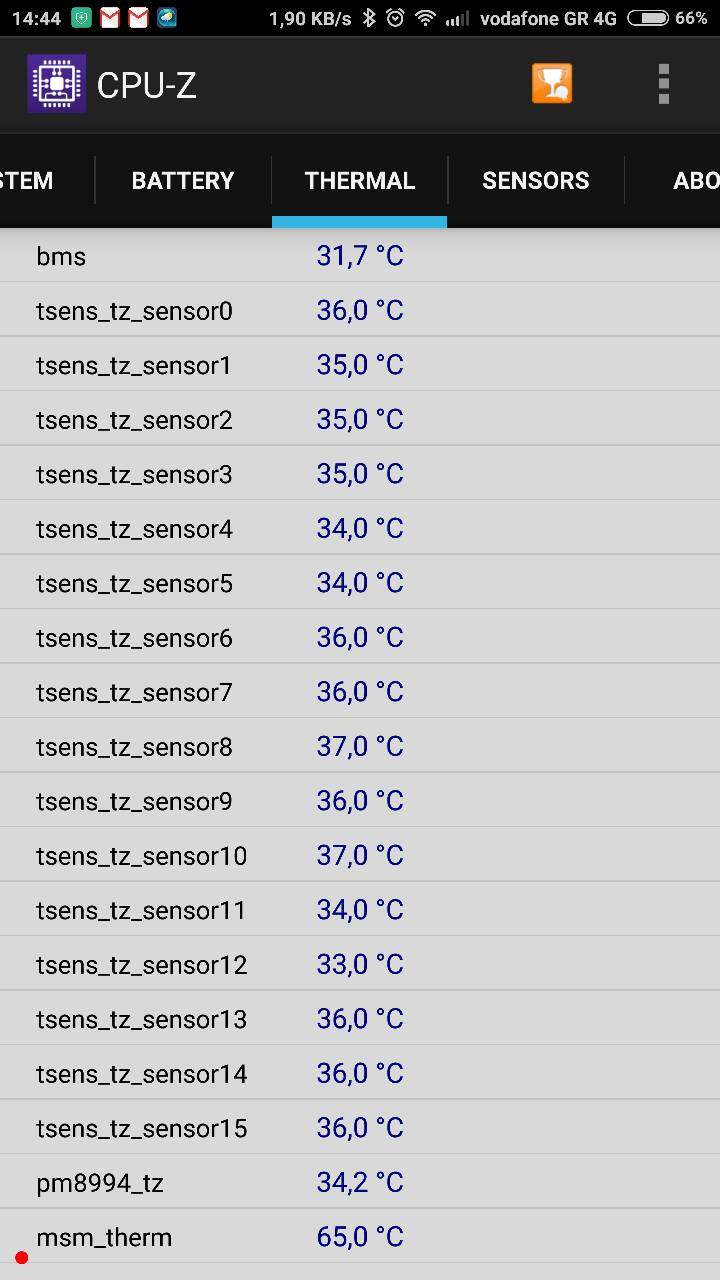Select the Thermal tab
Image resolution: width=720 pixels, height=1280 pixels.
tap(360, 181)
